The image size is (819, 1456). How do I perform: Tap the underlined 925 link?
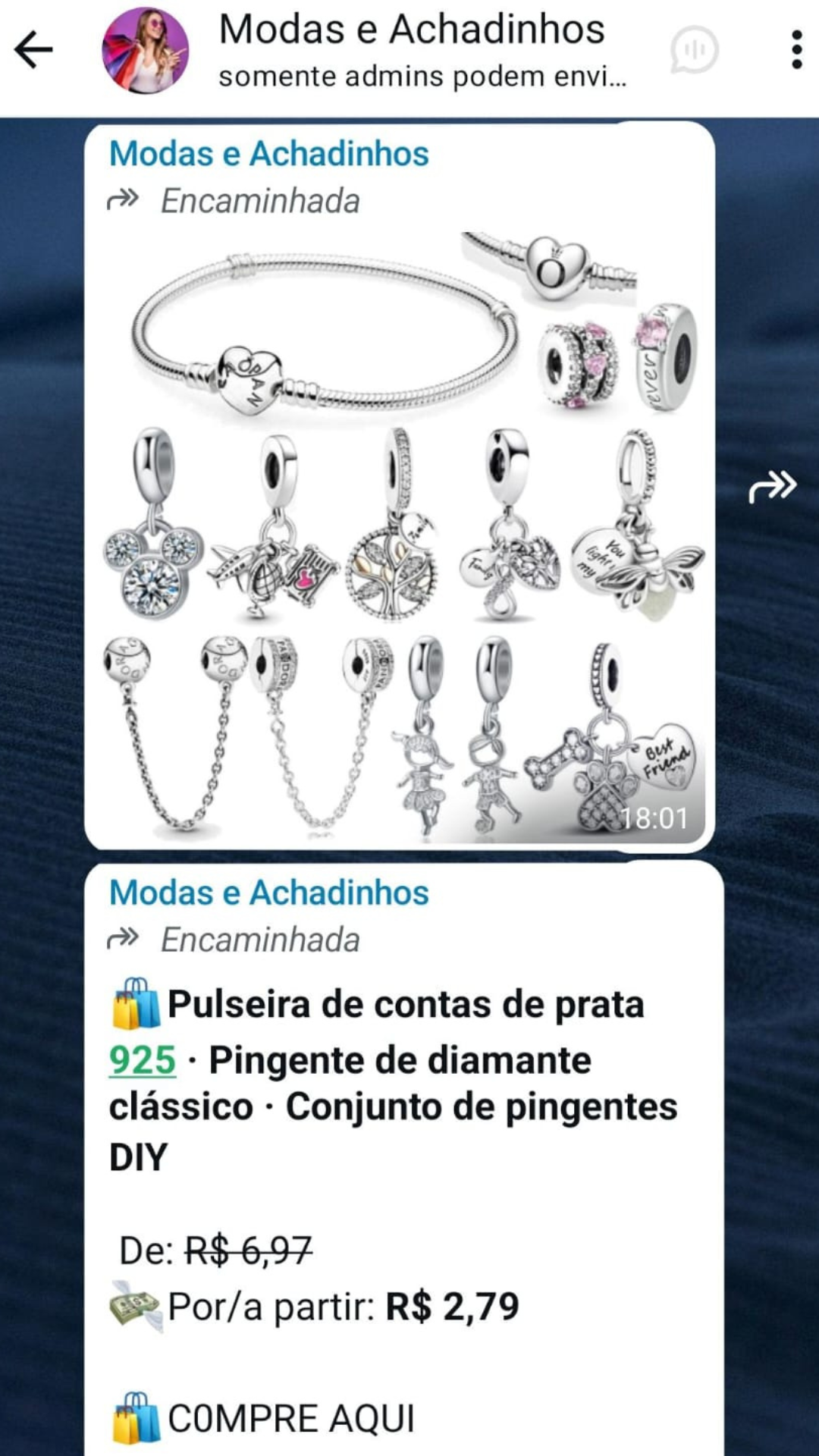(143, 1059)
